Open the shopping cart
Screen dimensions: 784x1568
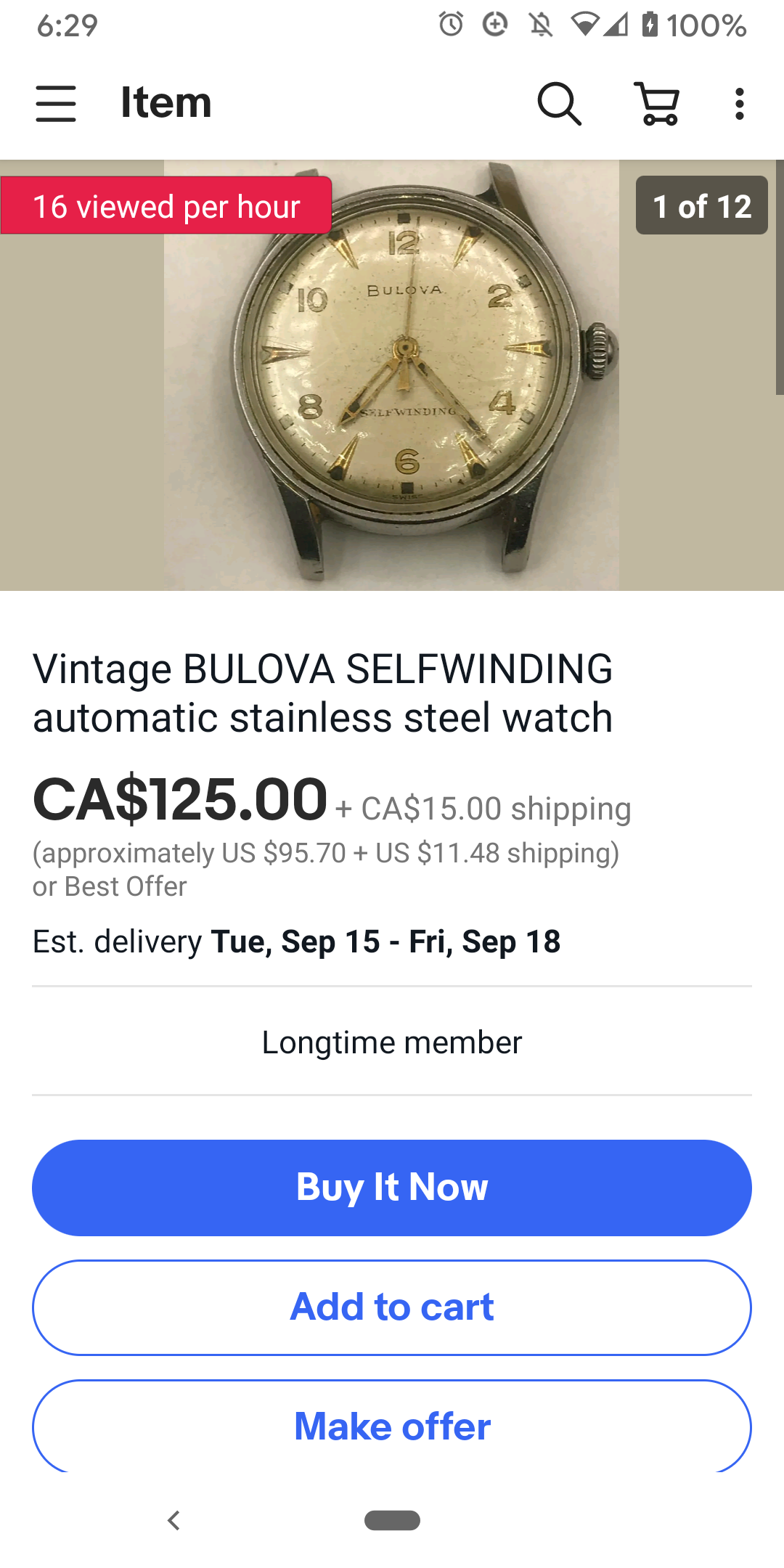tap(658, 104)
